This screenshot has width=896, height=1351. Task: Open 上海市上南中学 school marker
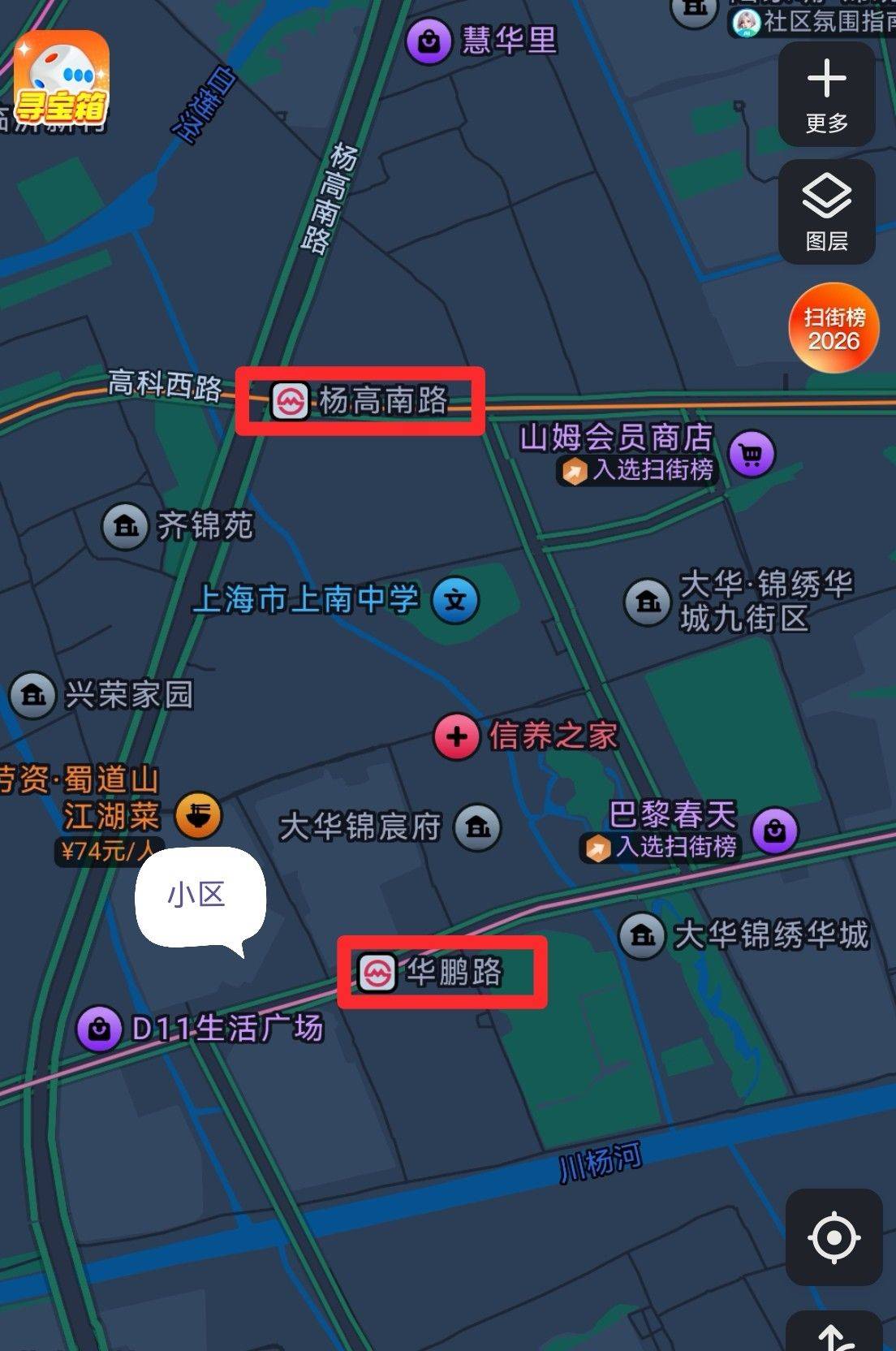(455, 601)
